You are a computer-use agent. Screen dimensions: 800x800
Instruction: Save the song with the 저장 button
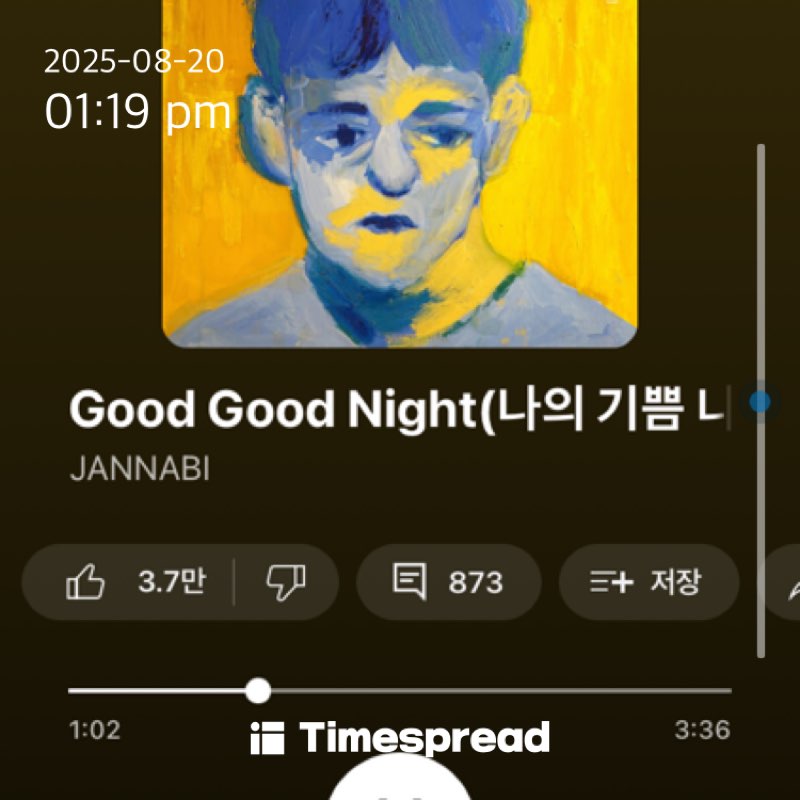coord(648,582)
